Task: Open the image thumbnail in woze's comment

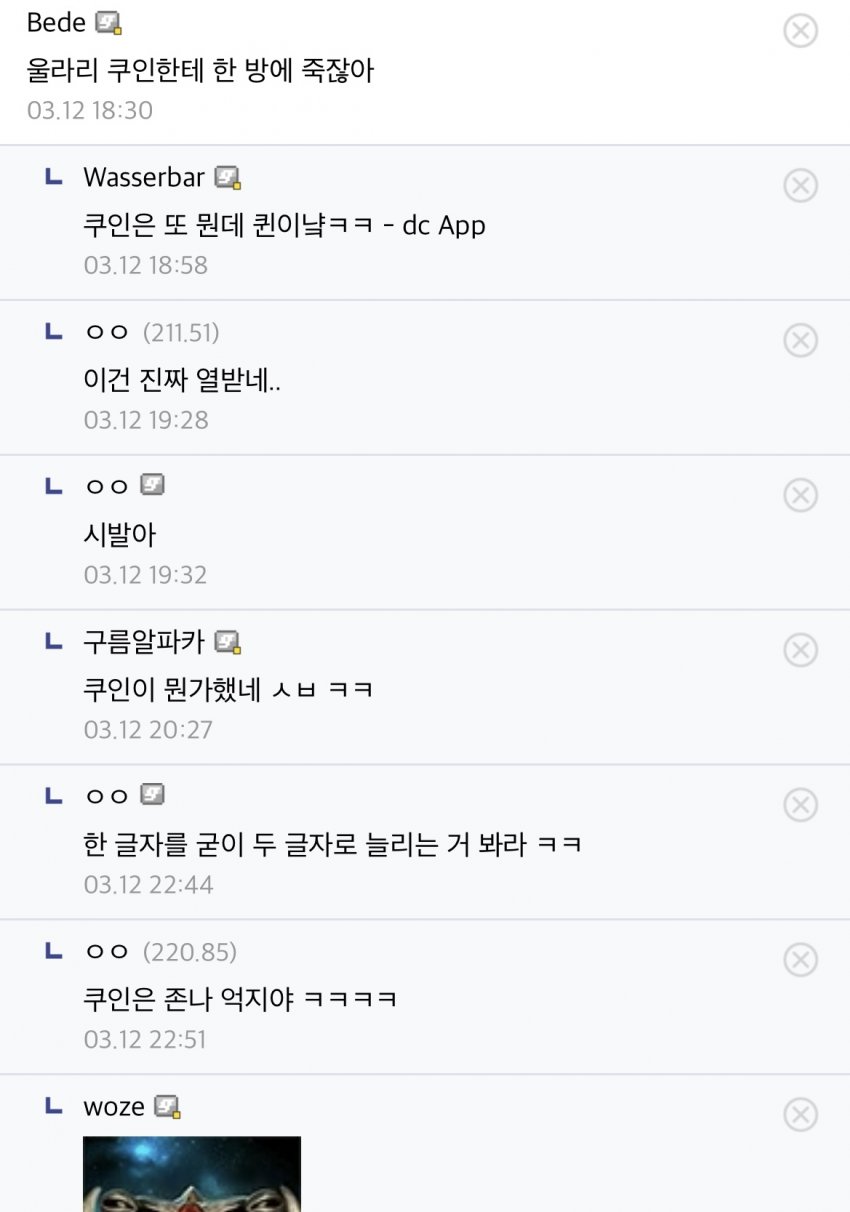Action: 191,1175
